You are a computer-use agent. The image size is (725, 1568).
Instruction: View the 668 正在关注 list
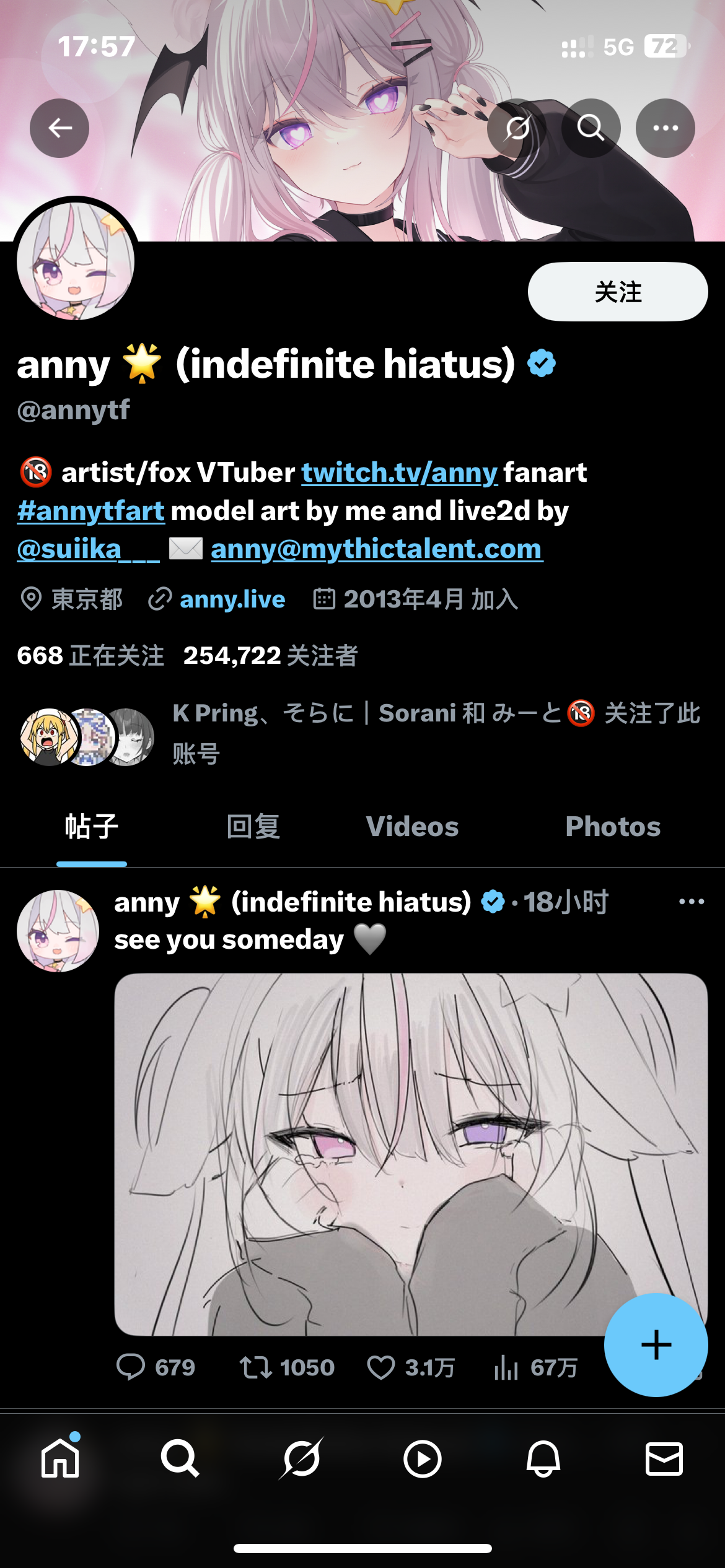click(90, 655)
